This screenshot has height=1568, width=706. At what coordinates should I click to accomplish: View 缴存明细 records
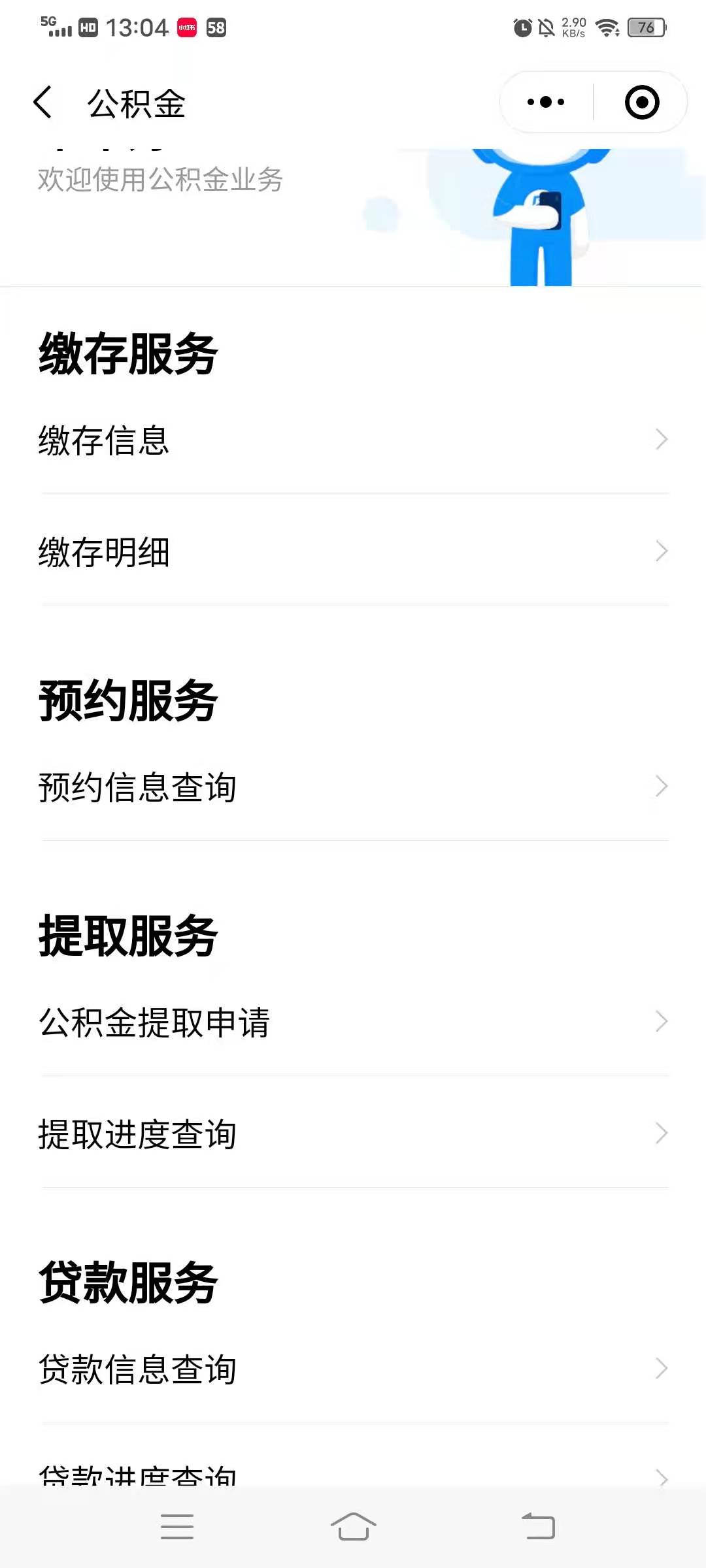pos(353,552)
